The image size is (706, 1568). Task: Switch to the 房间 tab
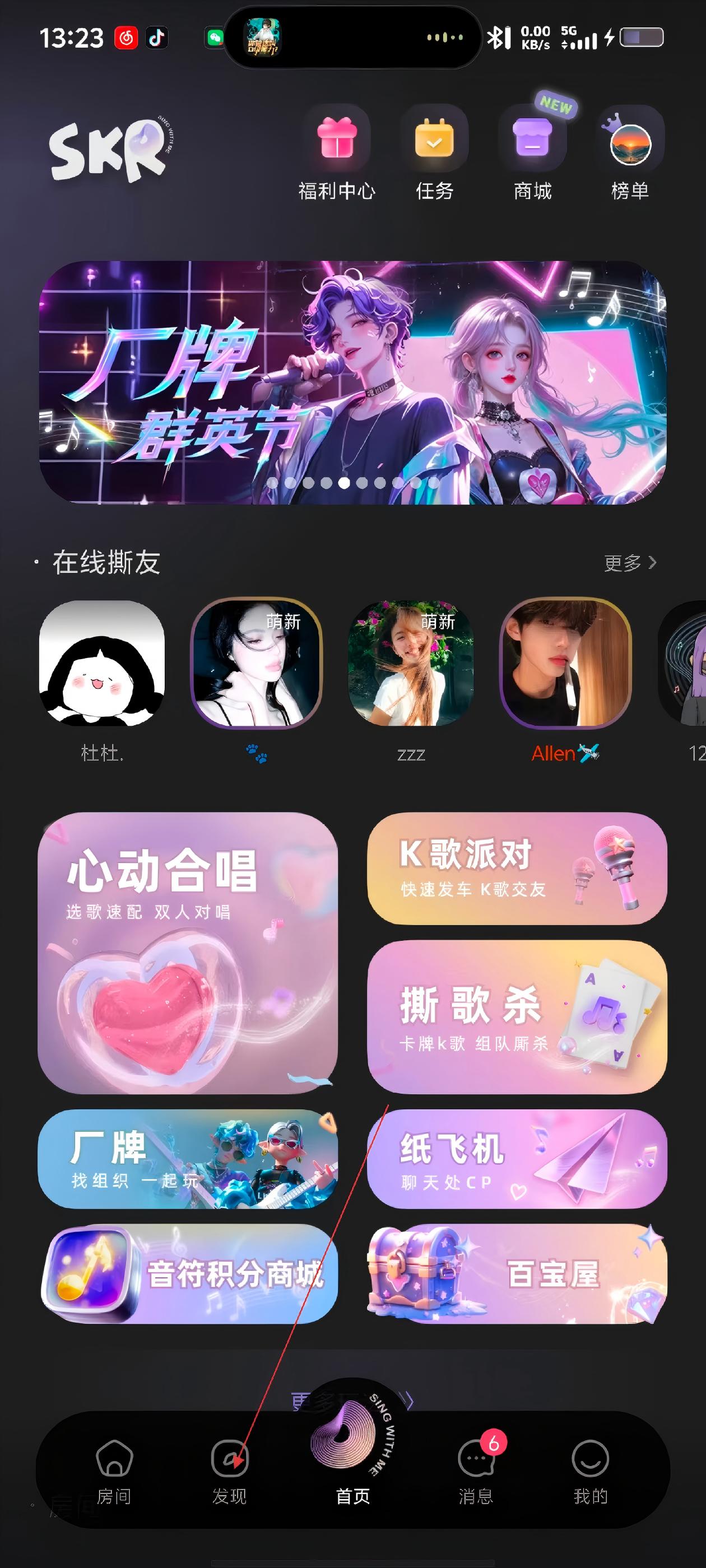click(x=114, y=1470)
